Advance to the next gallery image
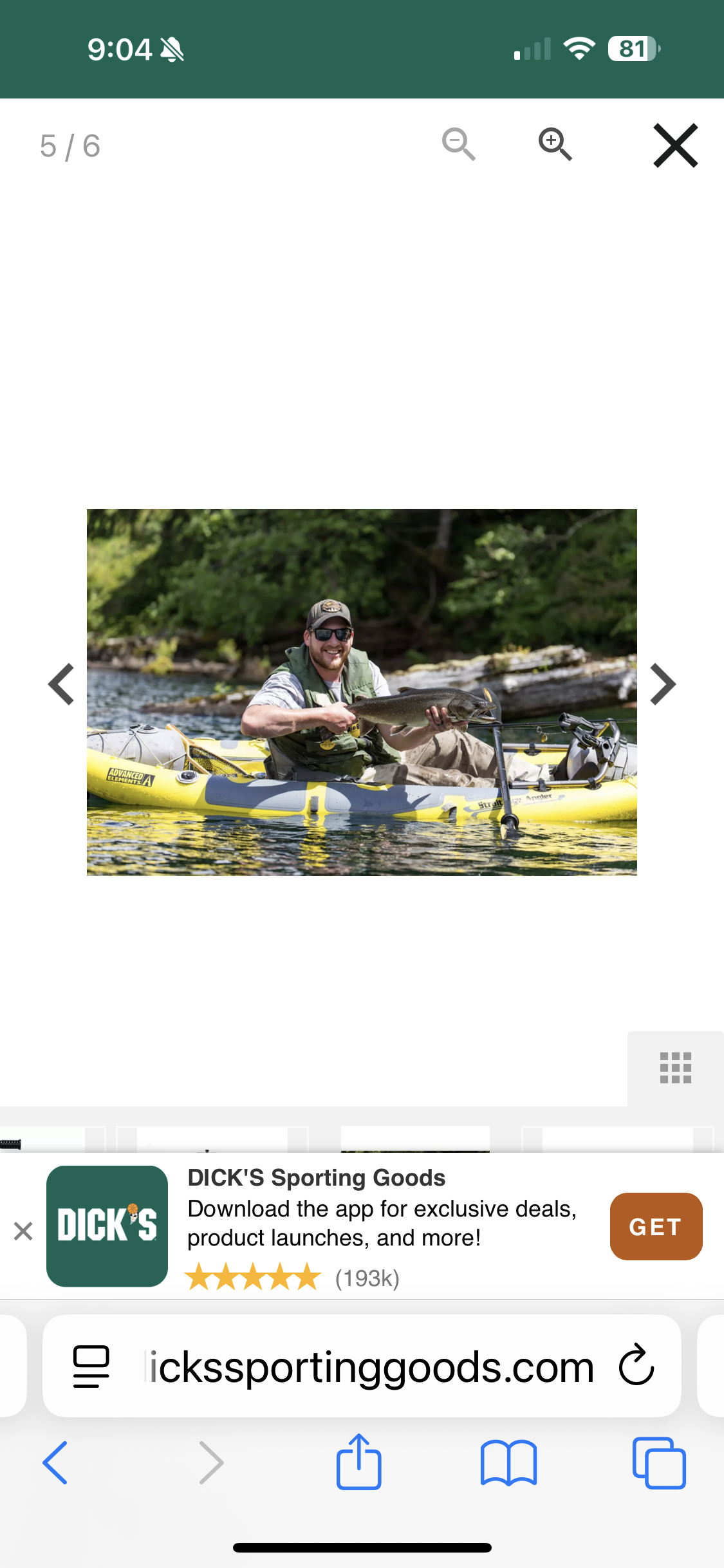Screen dimensions: 724x1568 point(663,684)
